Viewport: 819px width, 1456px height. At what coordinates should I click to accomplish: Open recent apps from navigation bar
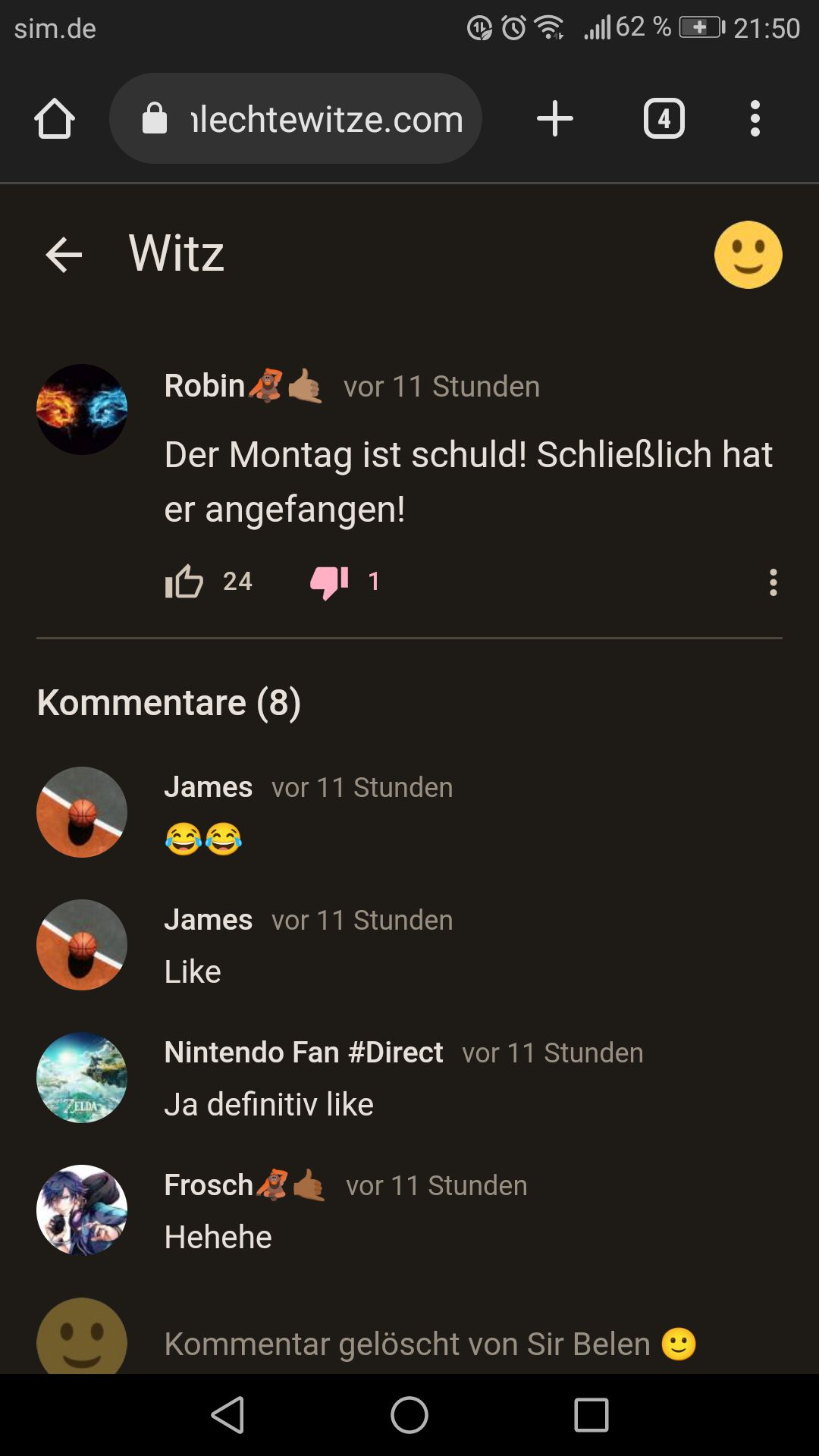(x=591, y=1415)
